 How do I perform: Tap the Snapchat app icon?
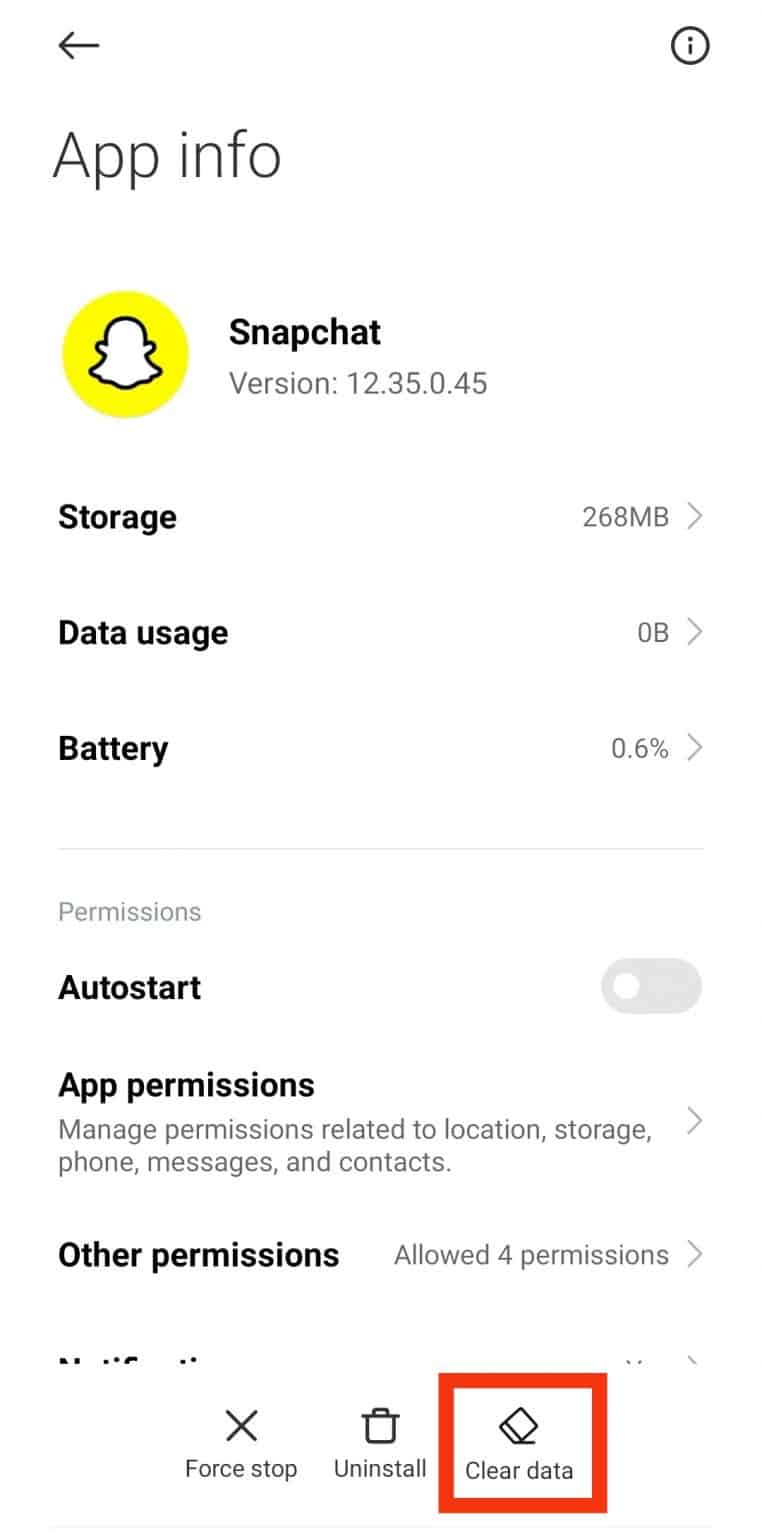tap(124, 353)
